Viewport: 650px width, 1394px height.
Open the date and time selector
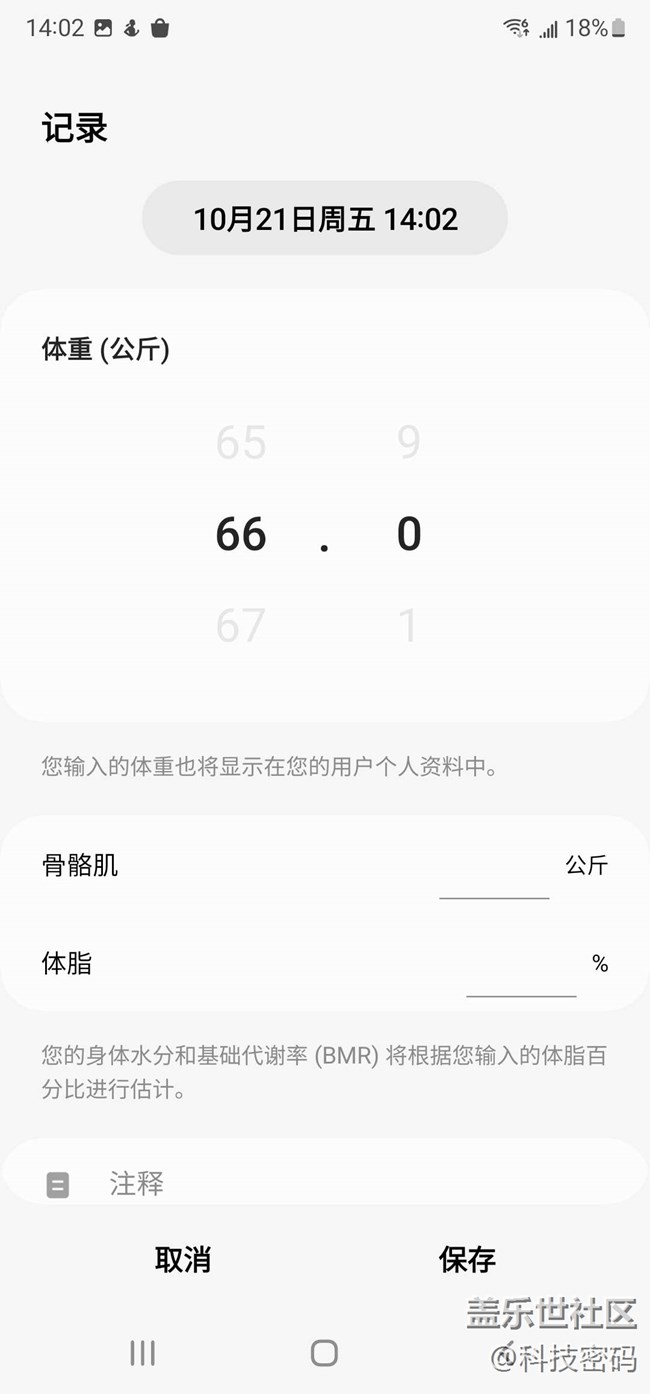[325, 218]
